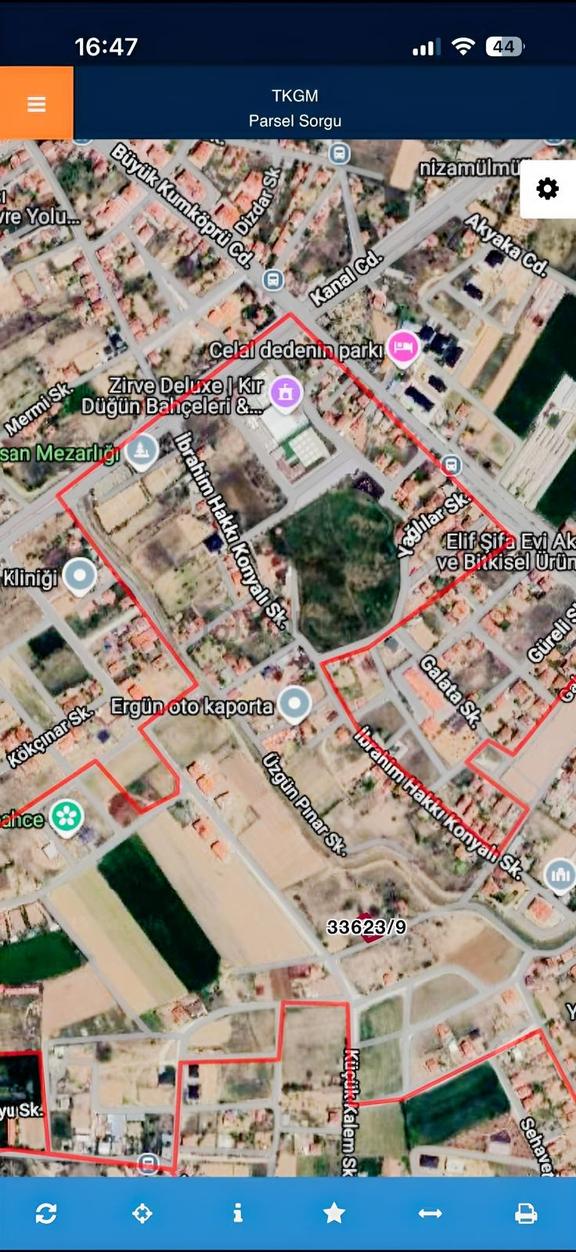Open the measure distance arrow tool
The width and height of the screenshot is (576, 1252).
pyautogui.click(x=430, y=1213)
